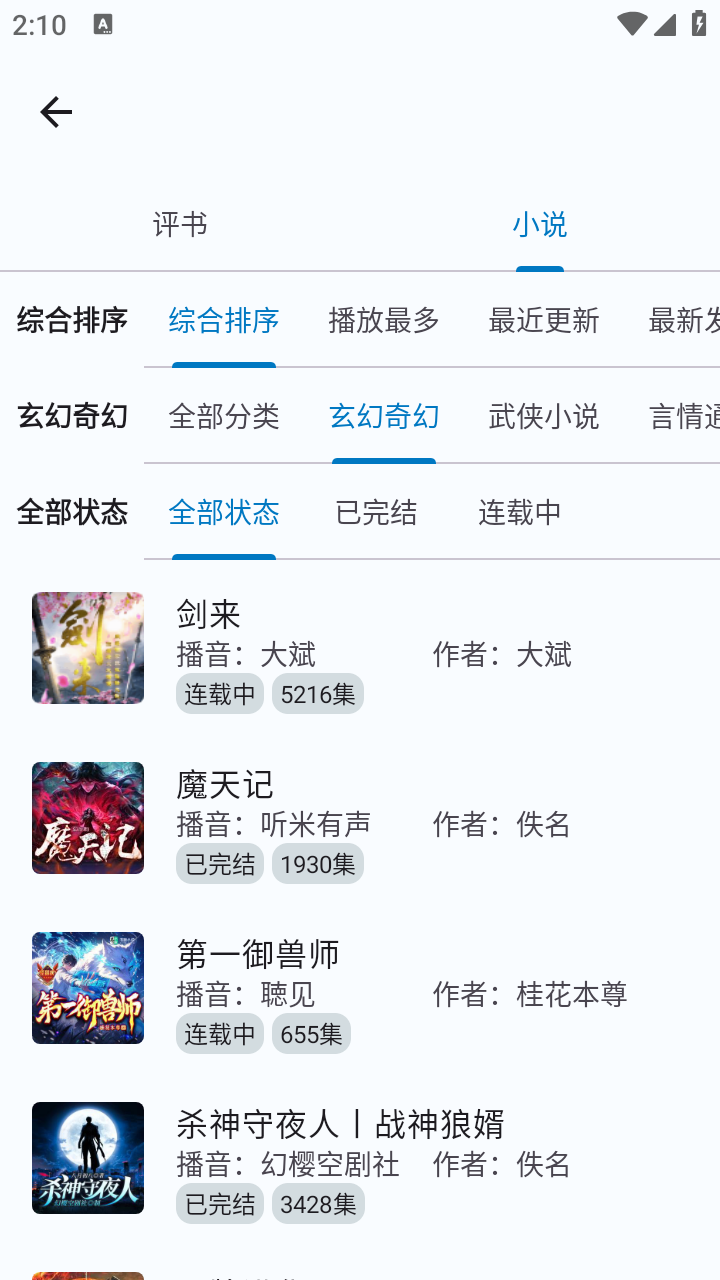Click the Wi-Fi status icon
Screen dimensions: 720x1280
click(631, 24)
